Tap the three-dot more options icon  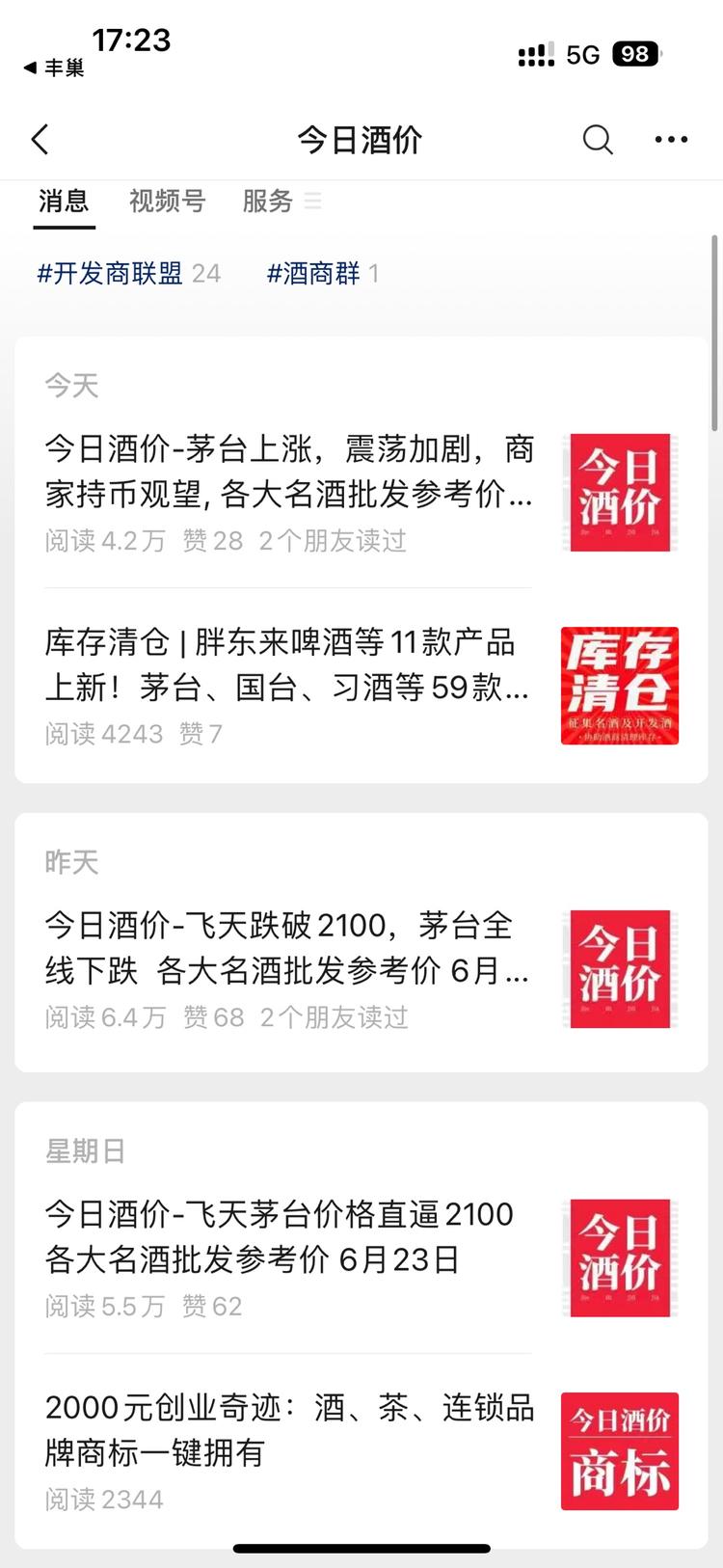[x=670, y=139]
